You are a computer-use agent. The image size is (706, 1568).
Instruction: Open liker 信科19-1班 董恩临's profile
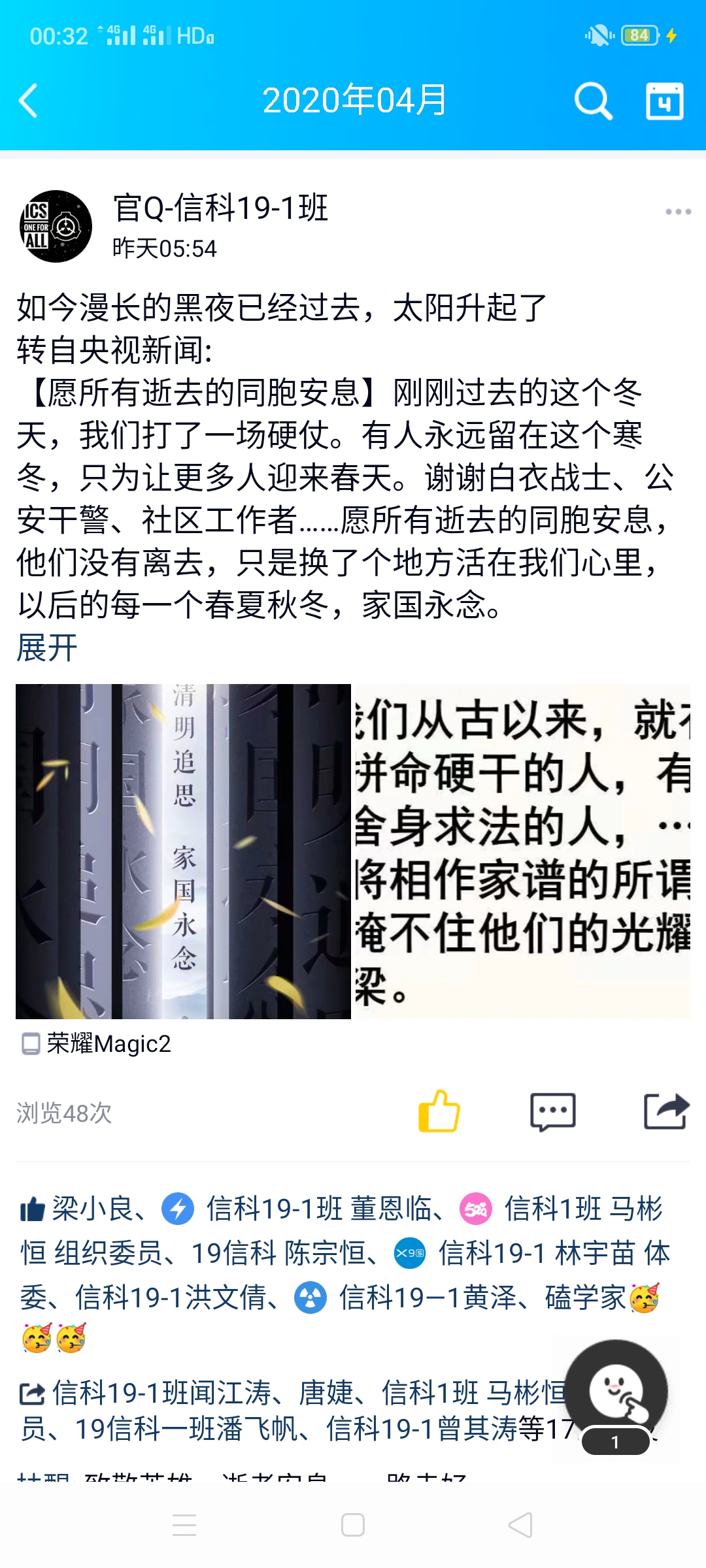(x=317, y=1209)
